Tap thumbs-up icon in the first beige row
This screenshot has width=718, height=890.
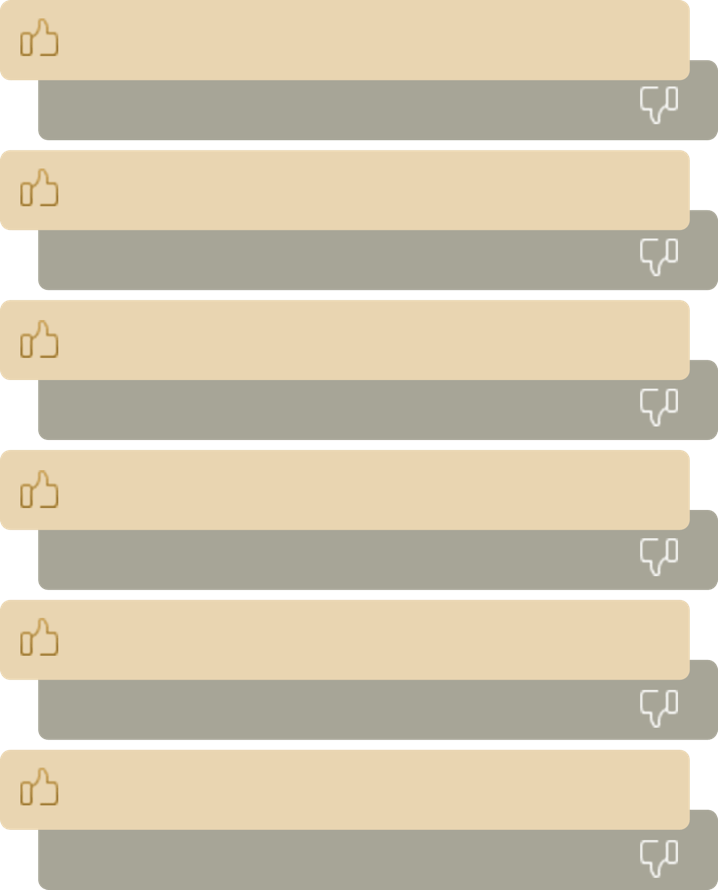coord(39,39)
